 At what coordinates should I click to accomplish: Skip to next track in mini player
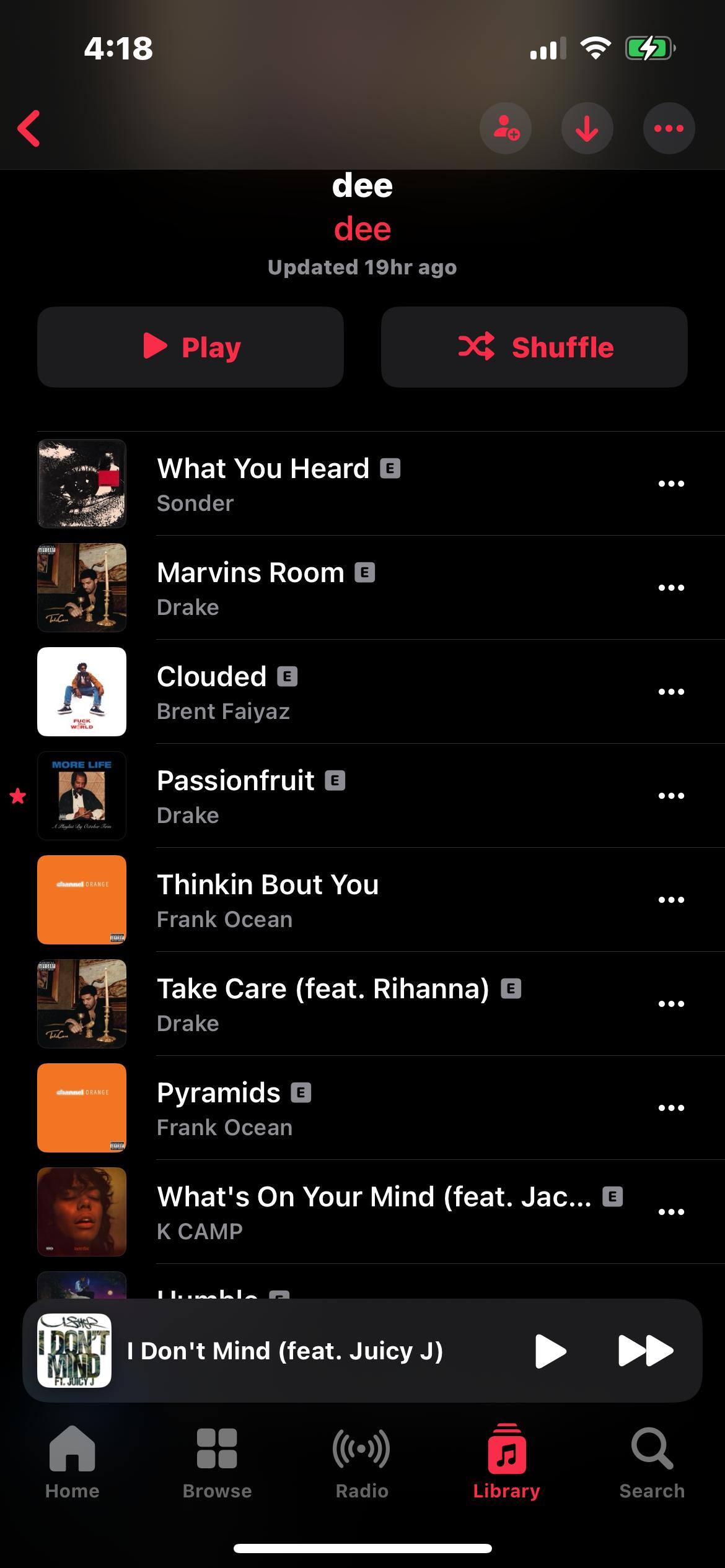pyautogui.click(x=645, y=1351)
